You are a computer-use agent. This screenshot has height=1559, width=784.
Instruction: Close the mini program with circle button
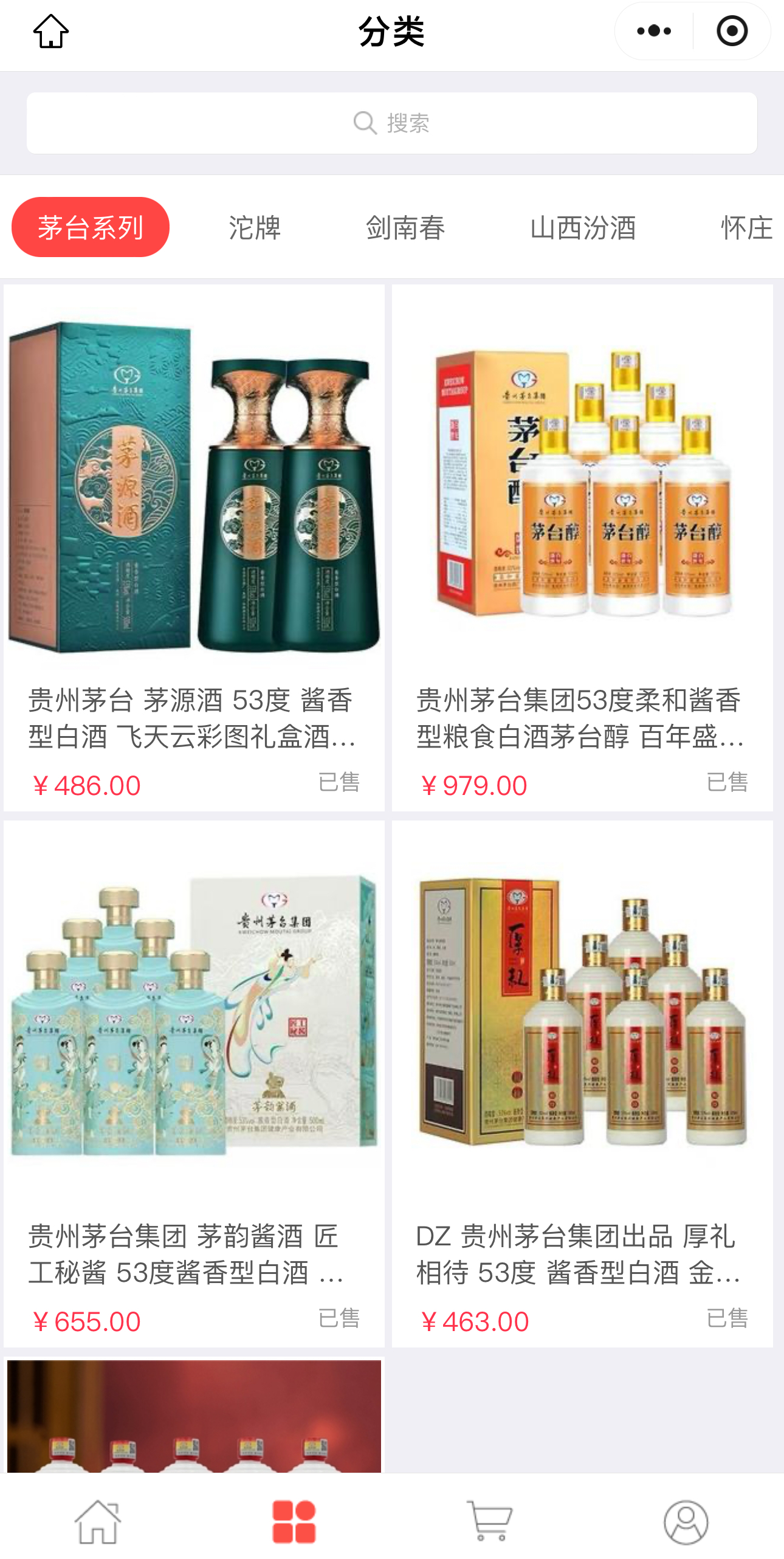pyautogui.click(x=732, y=32)
